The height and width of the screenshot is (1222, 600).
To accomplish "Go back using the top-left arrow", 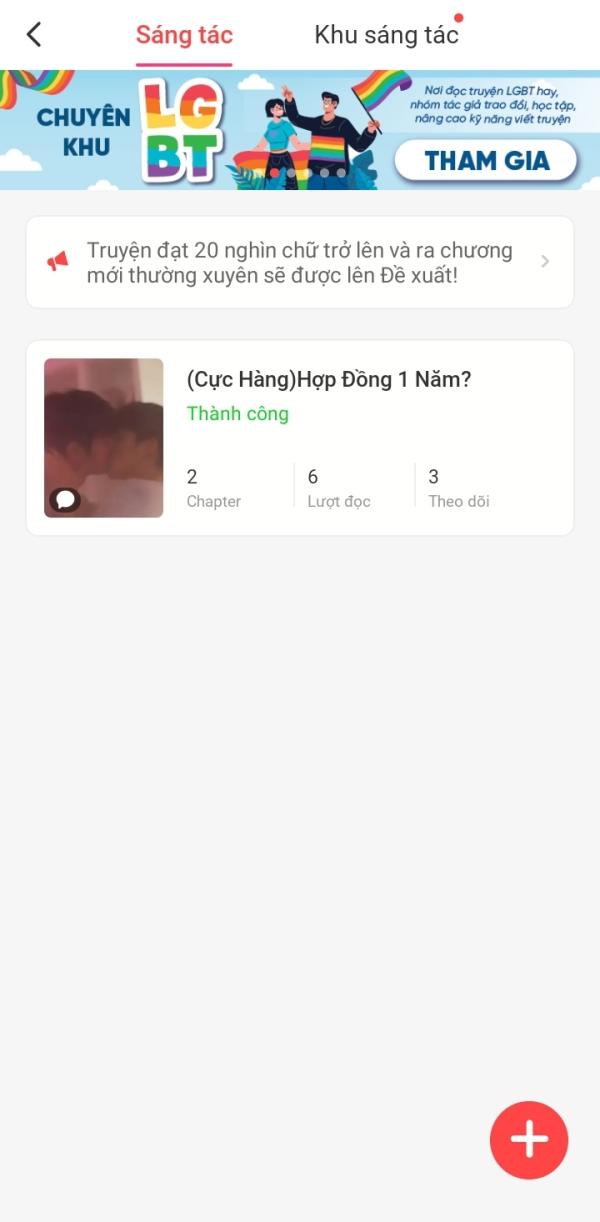I will (34, 35).
